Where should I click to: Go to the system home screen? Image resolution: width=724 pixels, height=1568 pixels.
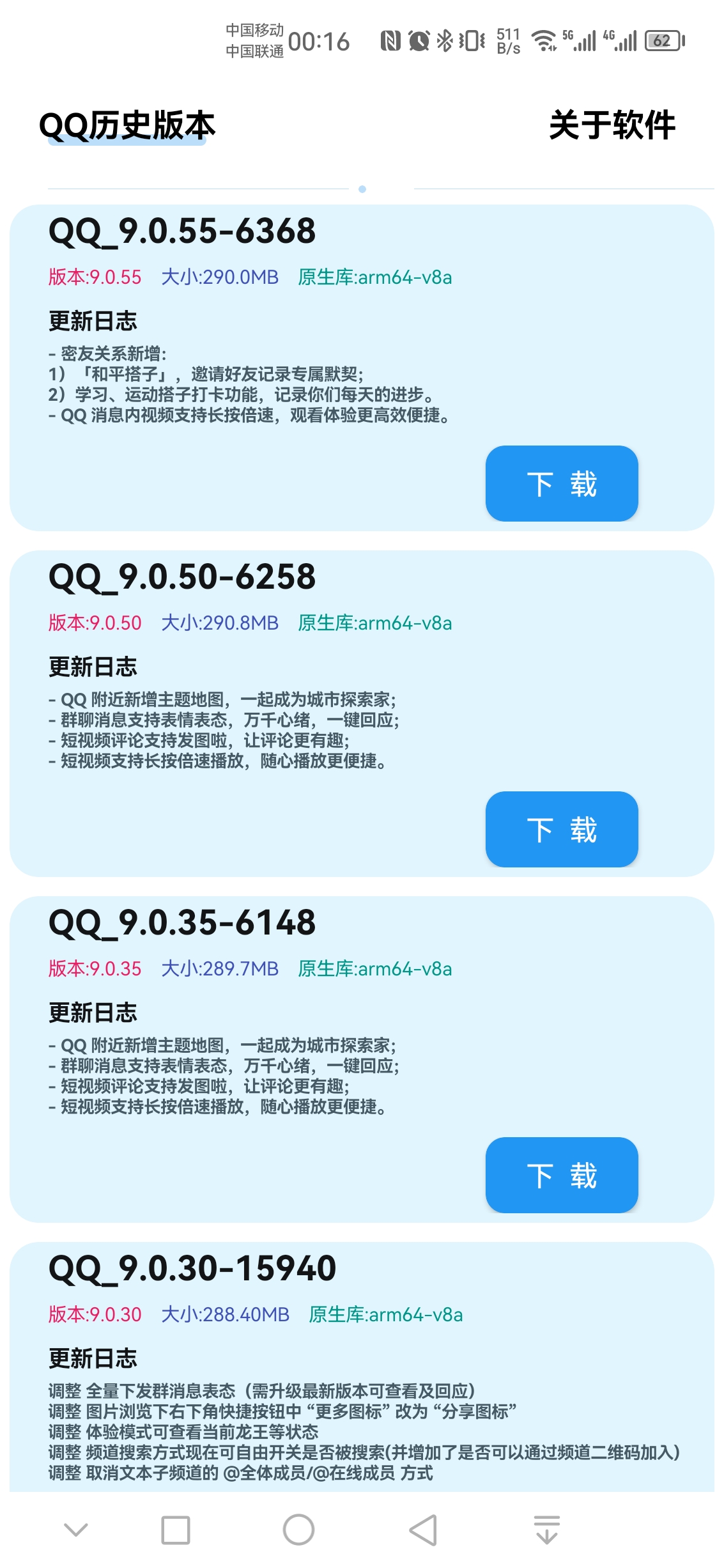[298, 1530]
